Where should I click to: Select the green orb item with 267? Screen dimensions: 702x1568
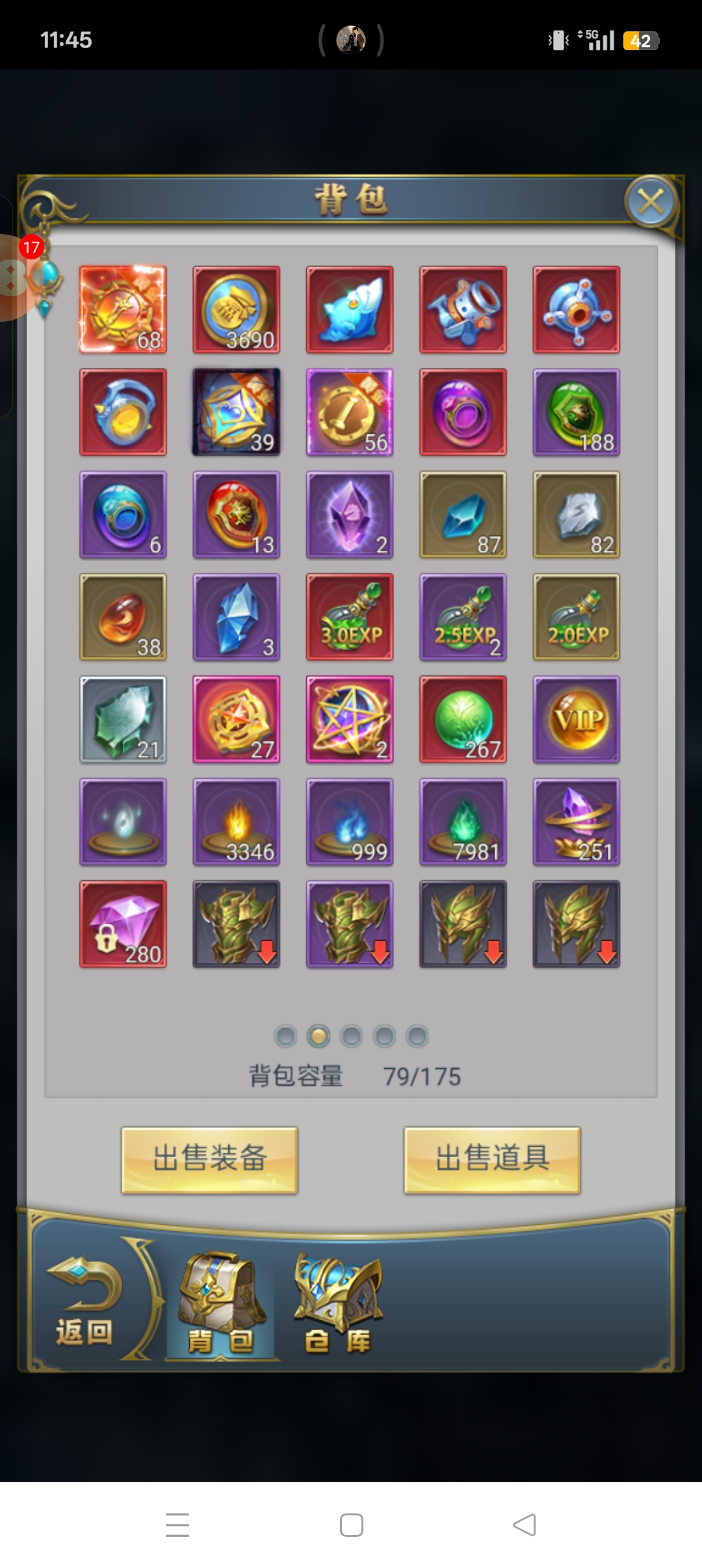pyautogui.click(x=463, y=720)
